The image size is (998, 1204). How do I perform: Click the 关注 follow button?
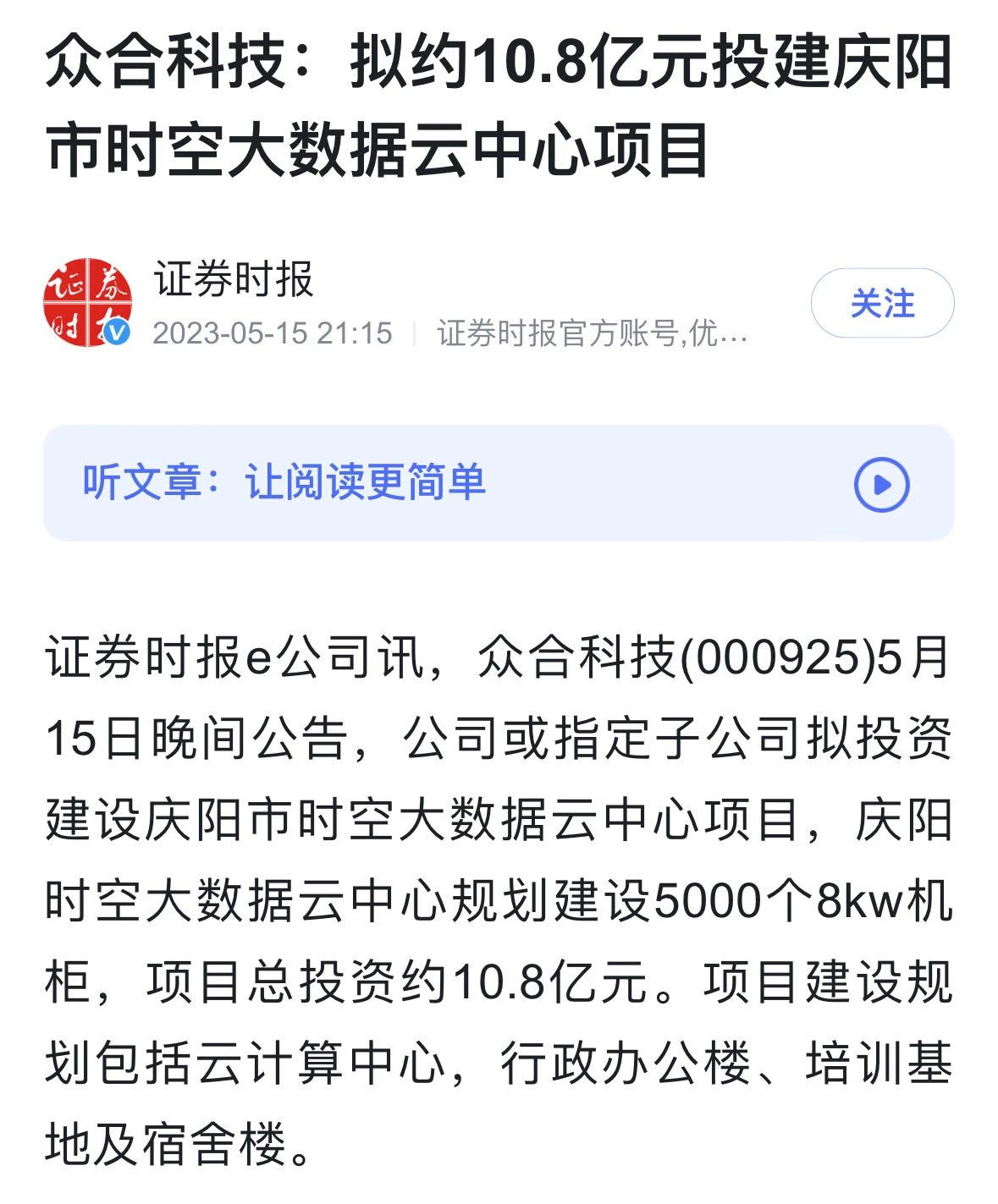point(883,303)
